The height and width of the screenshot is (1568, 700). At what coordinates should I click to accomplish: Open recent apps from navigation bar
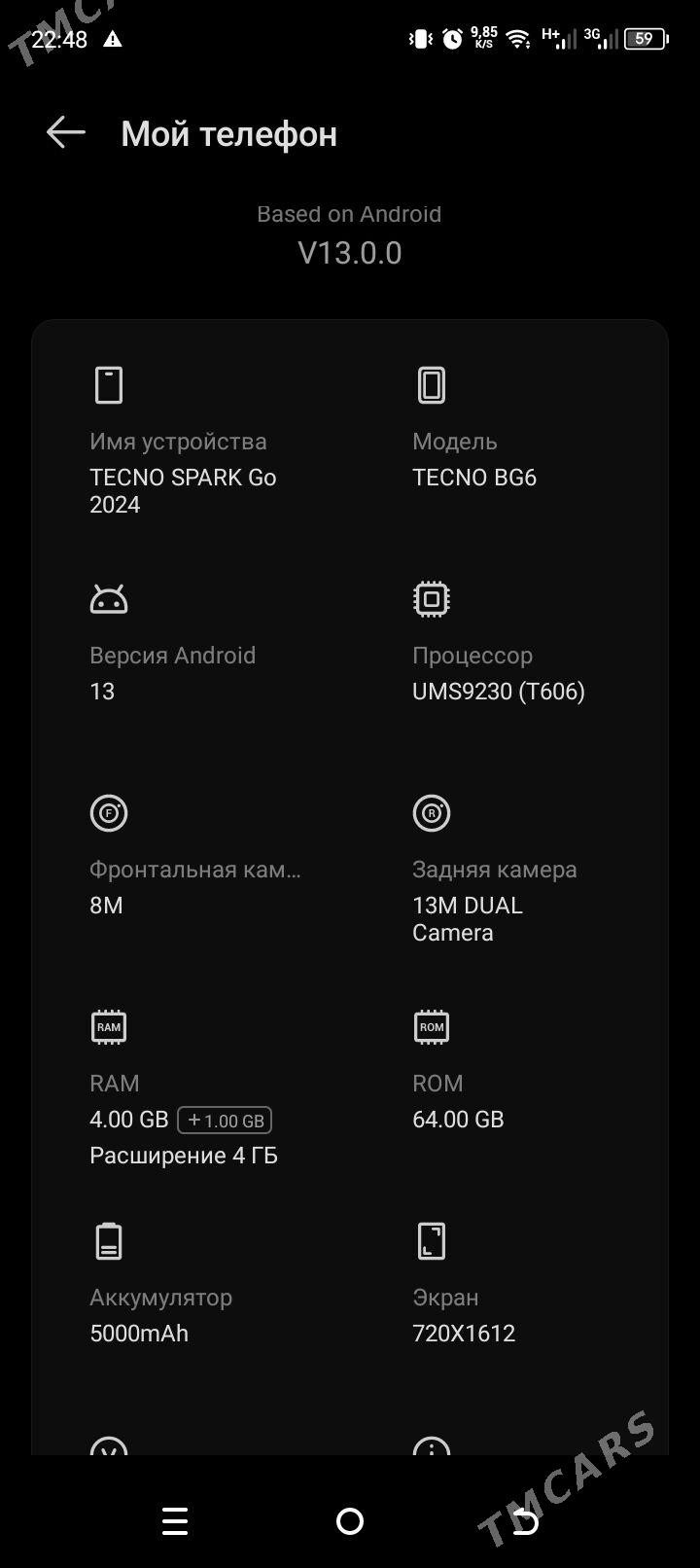(175, 1521)
